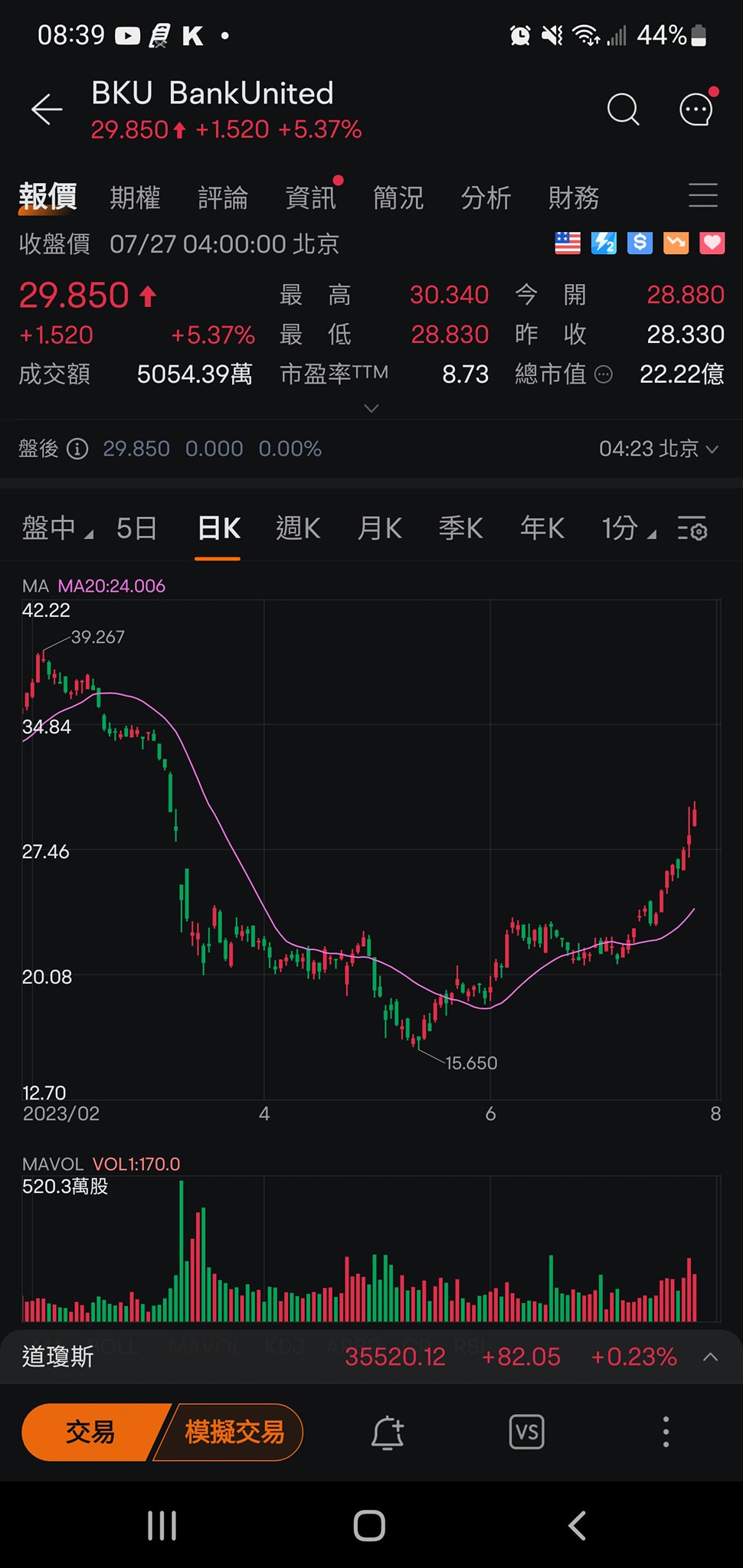Open the 資訊 tab
The image size is (743, 1568).
(x=310, y=198)
